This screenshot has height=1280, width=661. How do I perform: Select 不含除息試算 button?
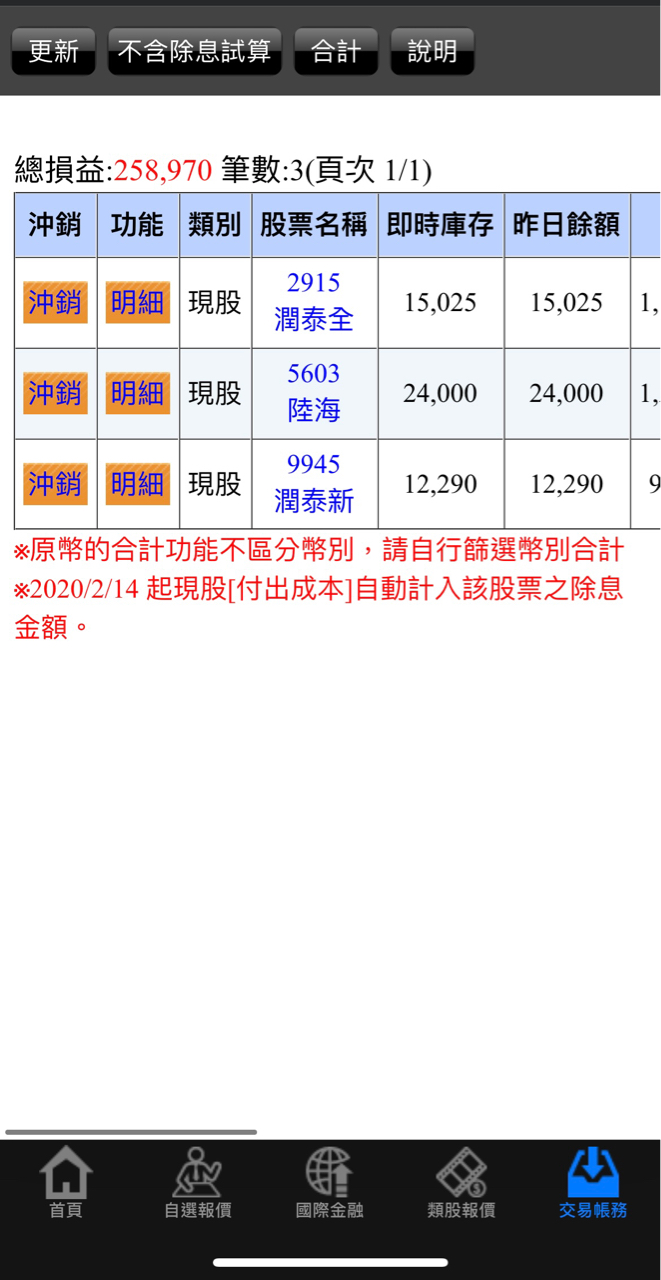point(194,51)
